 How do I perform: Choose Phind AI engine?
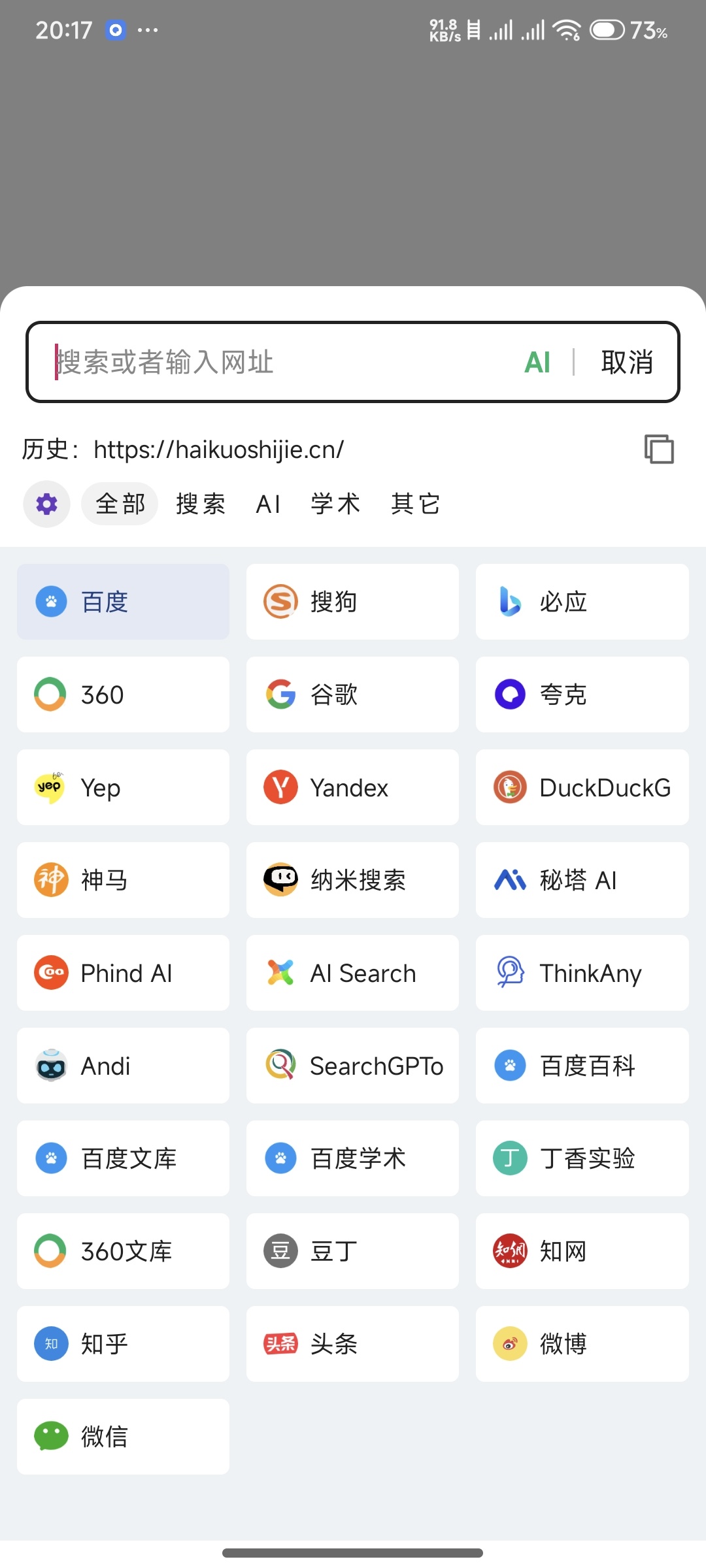coord(123,973)
